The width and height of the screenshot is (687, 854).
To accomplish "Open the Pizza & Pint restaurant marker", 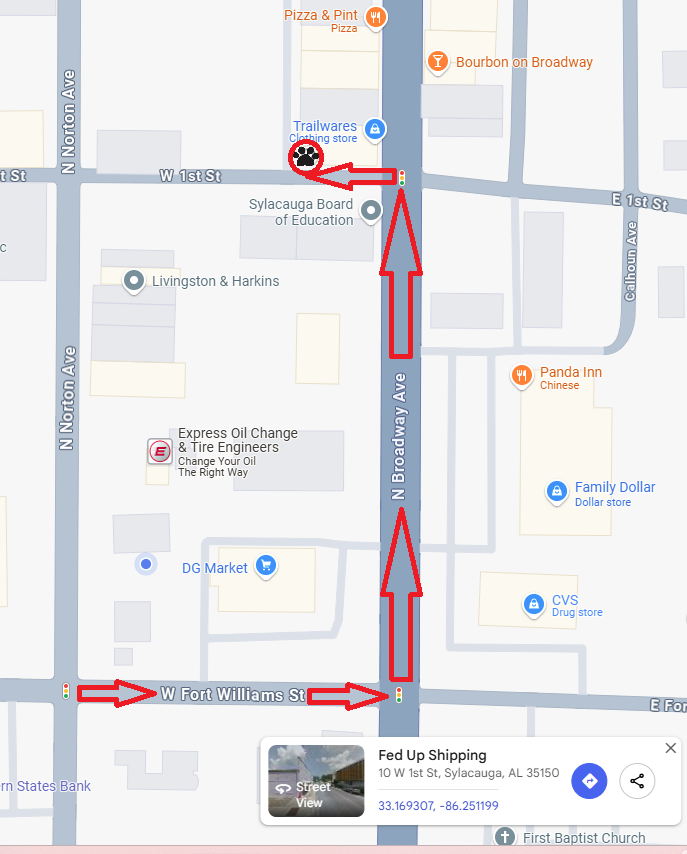I will click(376, 16).
